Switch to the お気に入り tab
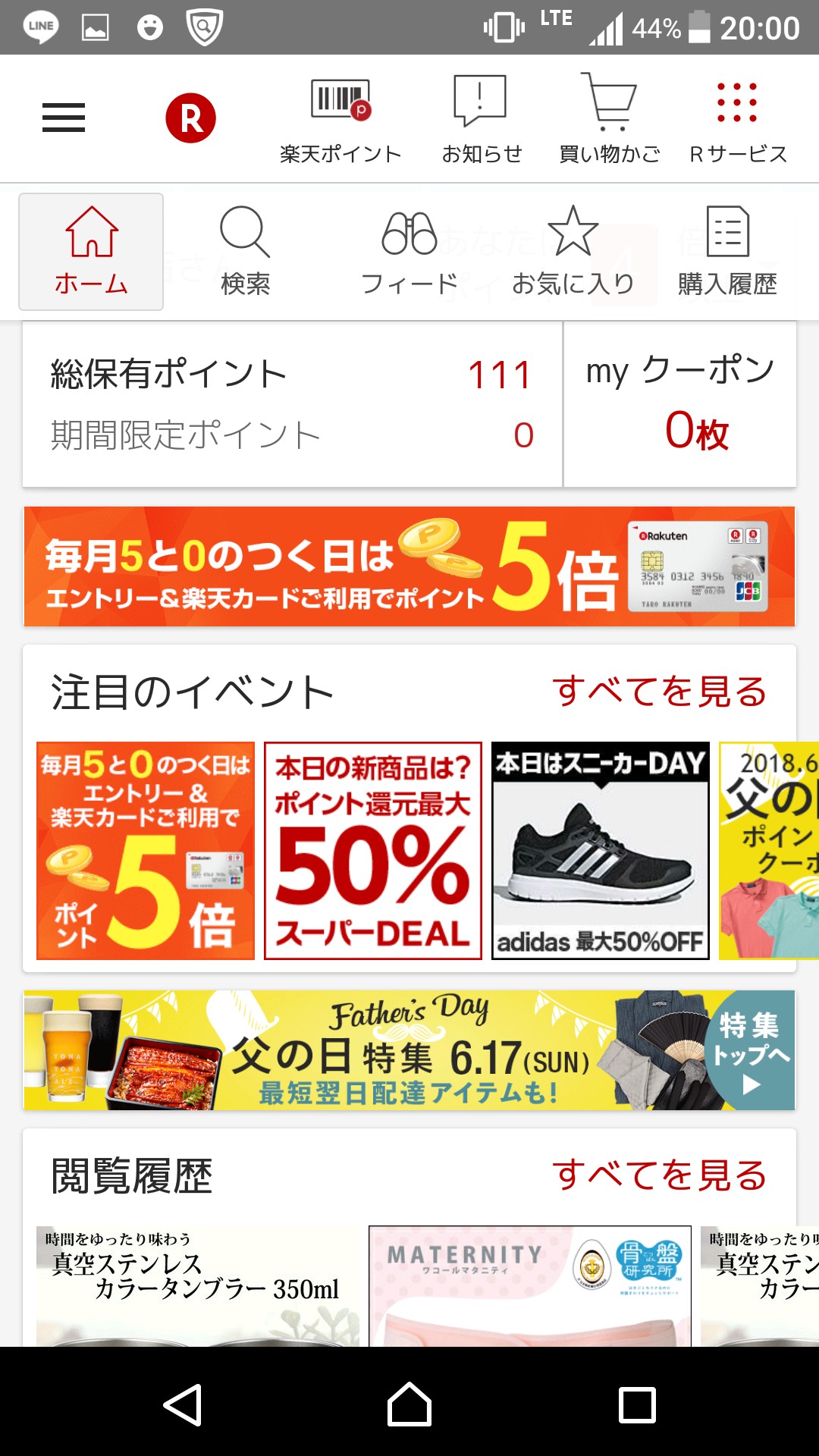The width and height of the screenshot is (819, 1456). (573, 251)
